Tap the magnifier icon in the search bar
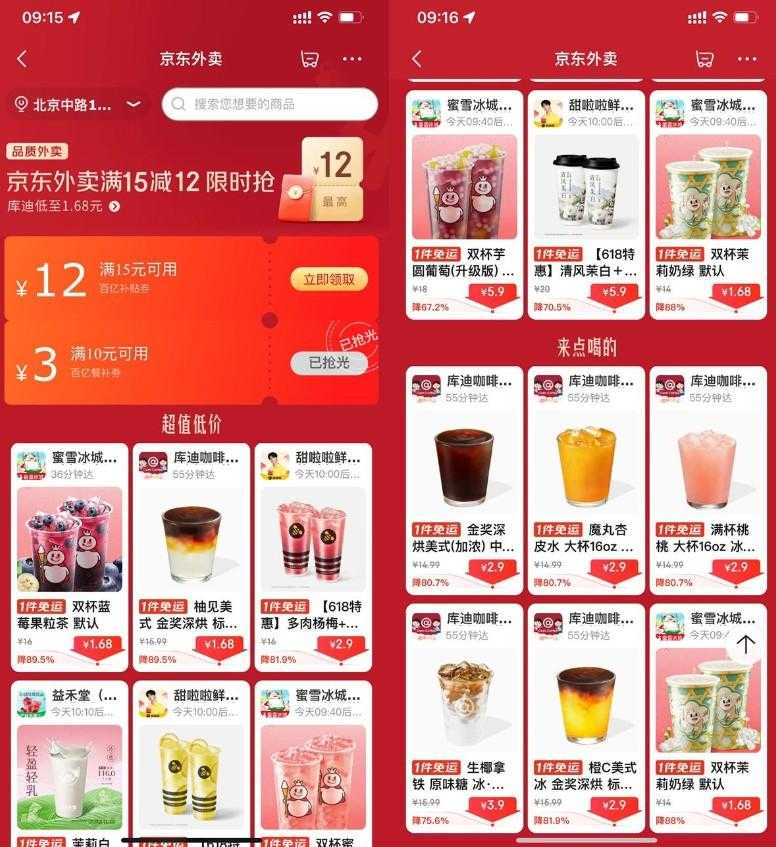 point(178,104)
